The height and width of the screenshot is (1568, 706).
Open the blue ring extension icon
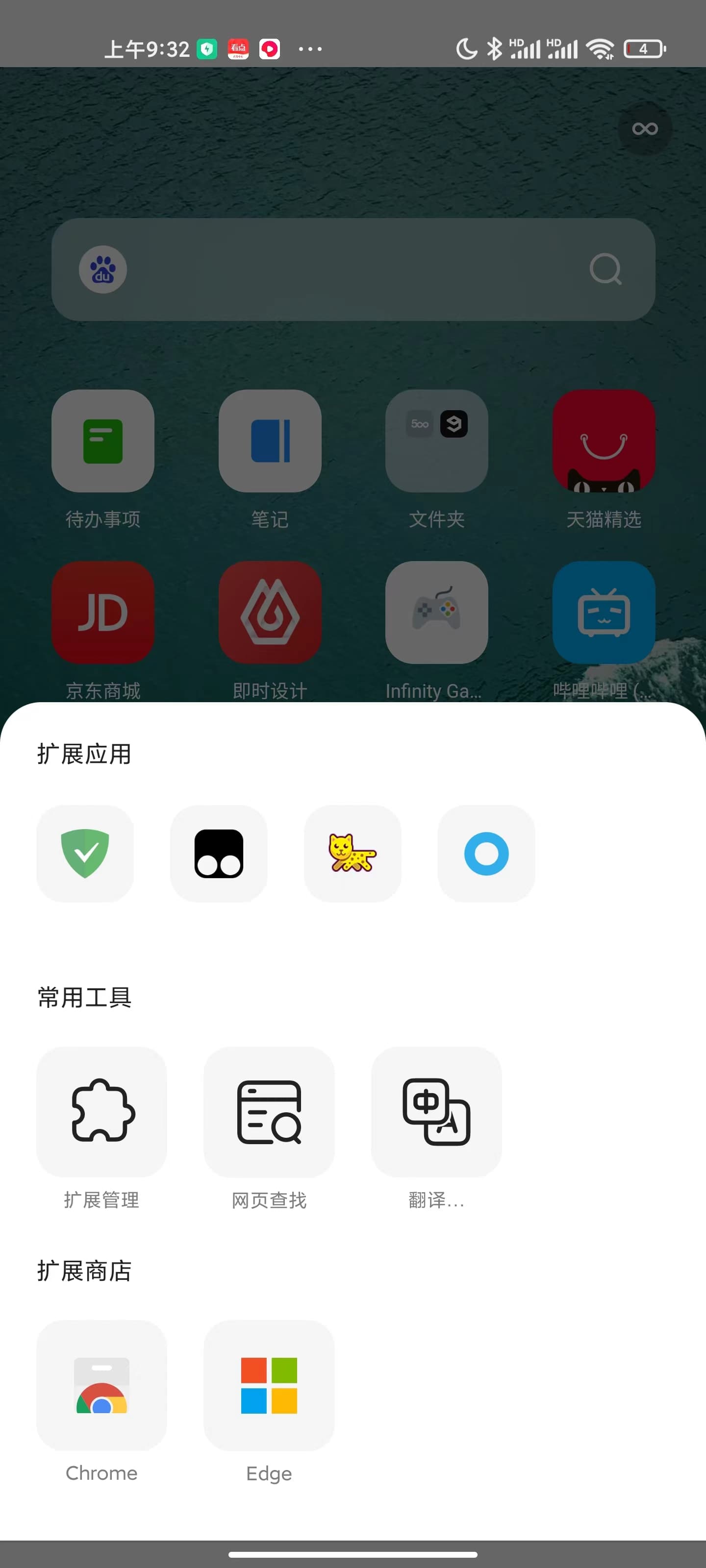point(486,854)
